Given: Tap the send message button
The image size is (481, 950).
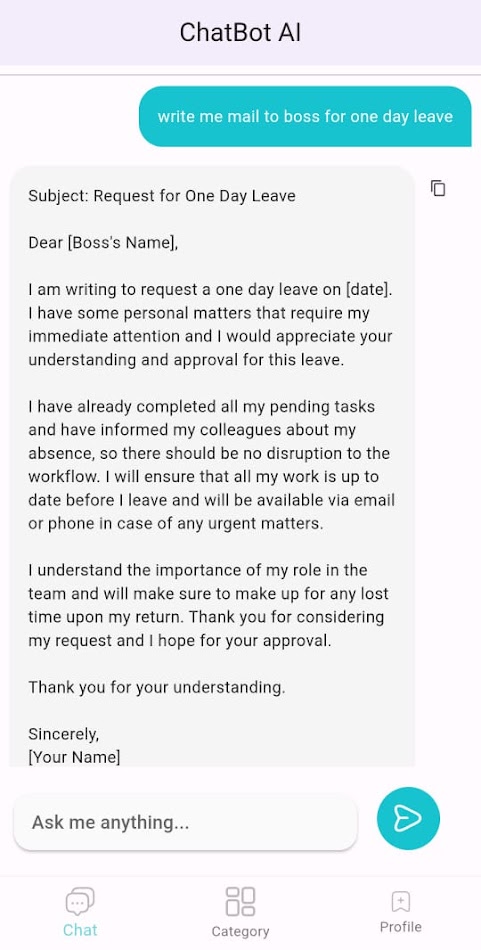Looking at the screenshot, I should point(408,819).
